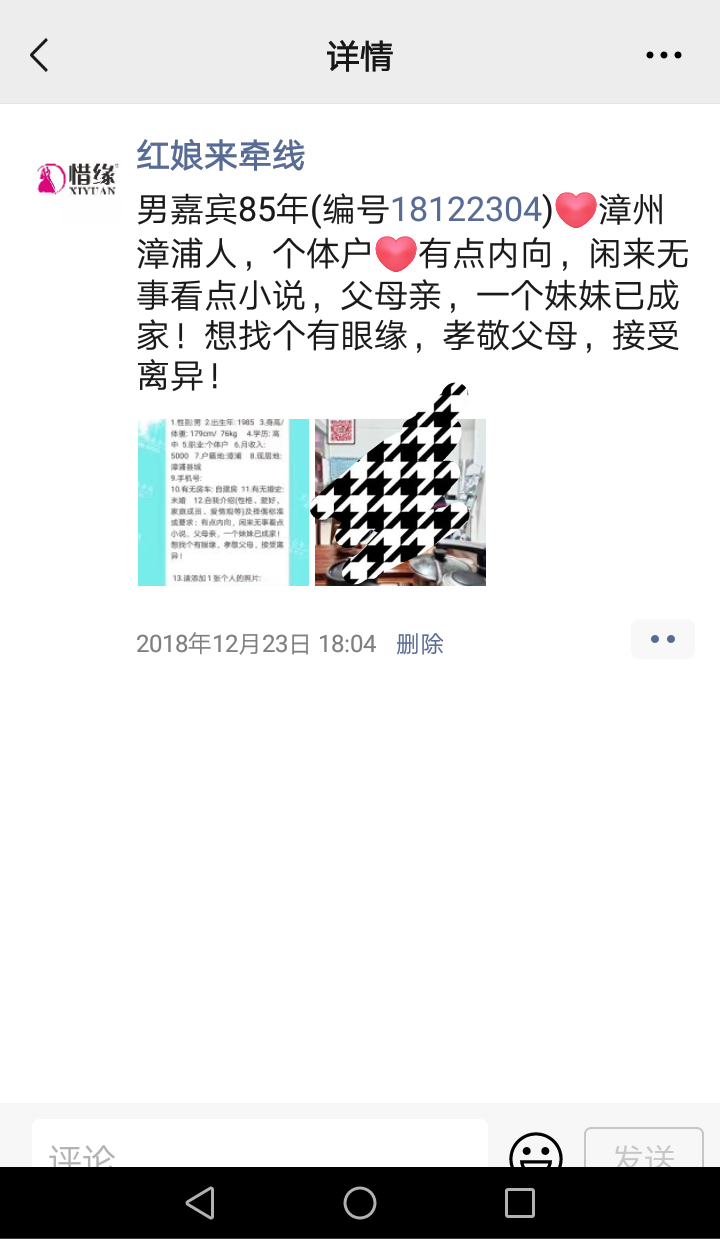Open the profile name 红娘来牵线
This screenshot has width=720, height=1239.
click(220, 156)
